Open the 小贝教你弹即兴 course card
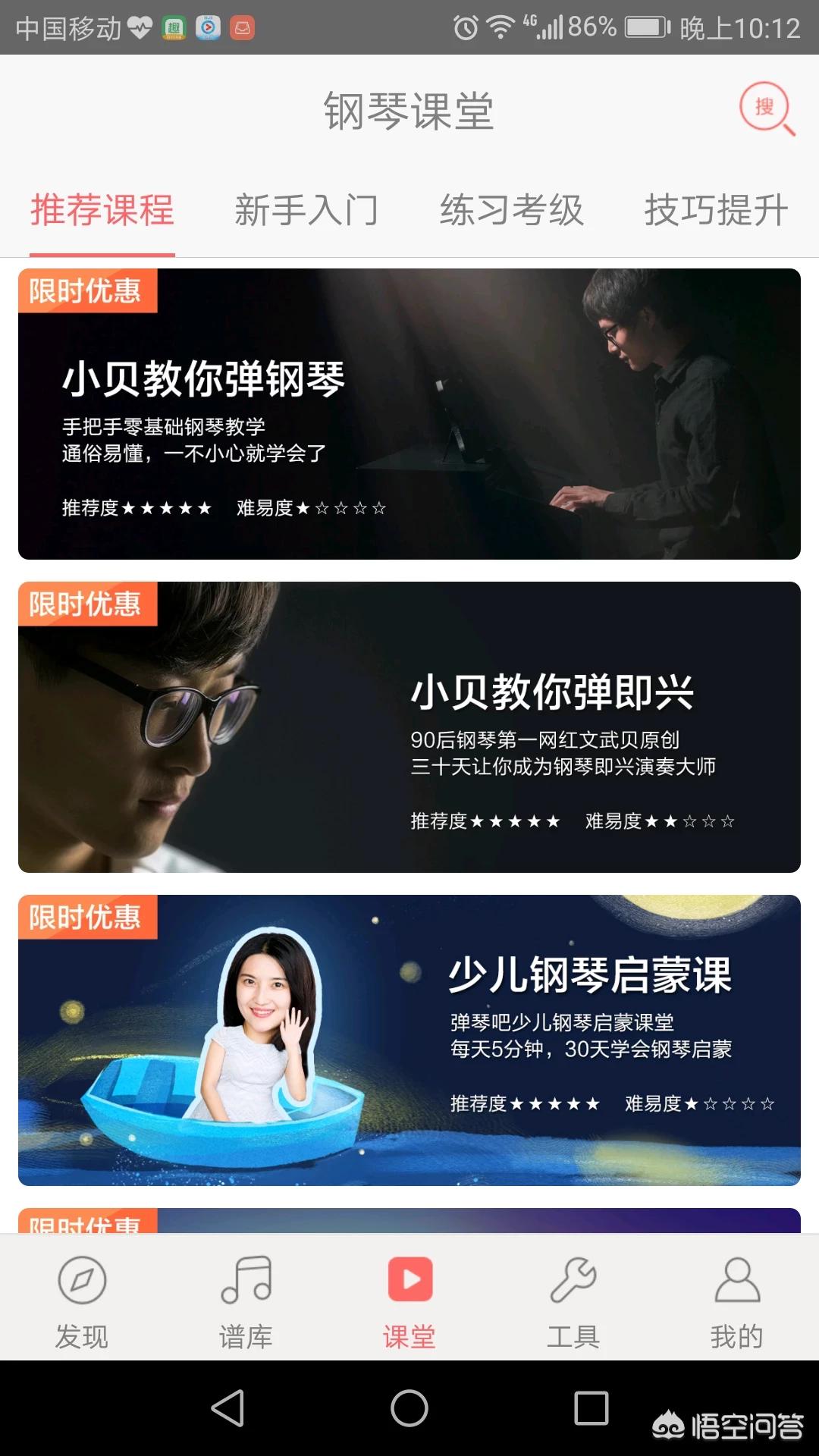Viewport: 819px width, 1456px height. point(409,727)
